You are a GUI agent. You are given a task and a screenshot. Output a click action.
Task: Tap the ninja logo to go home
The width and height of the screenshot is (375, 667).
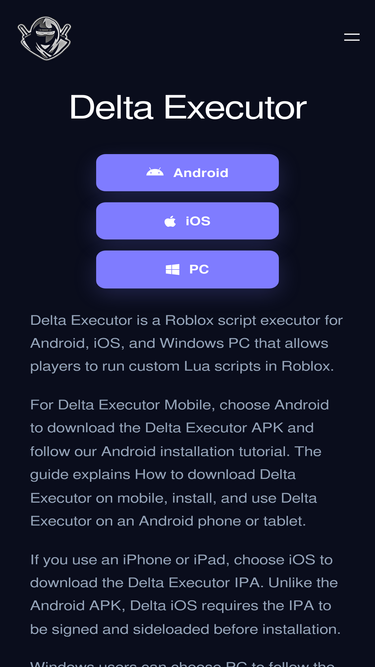[44, 38]
